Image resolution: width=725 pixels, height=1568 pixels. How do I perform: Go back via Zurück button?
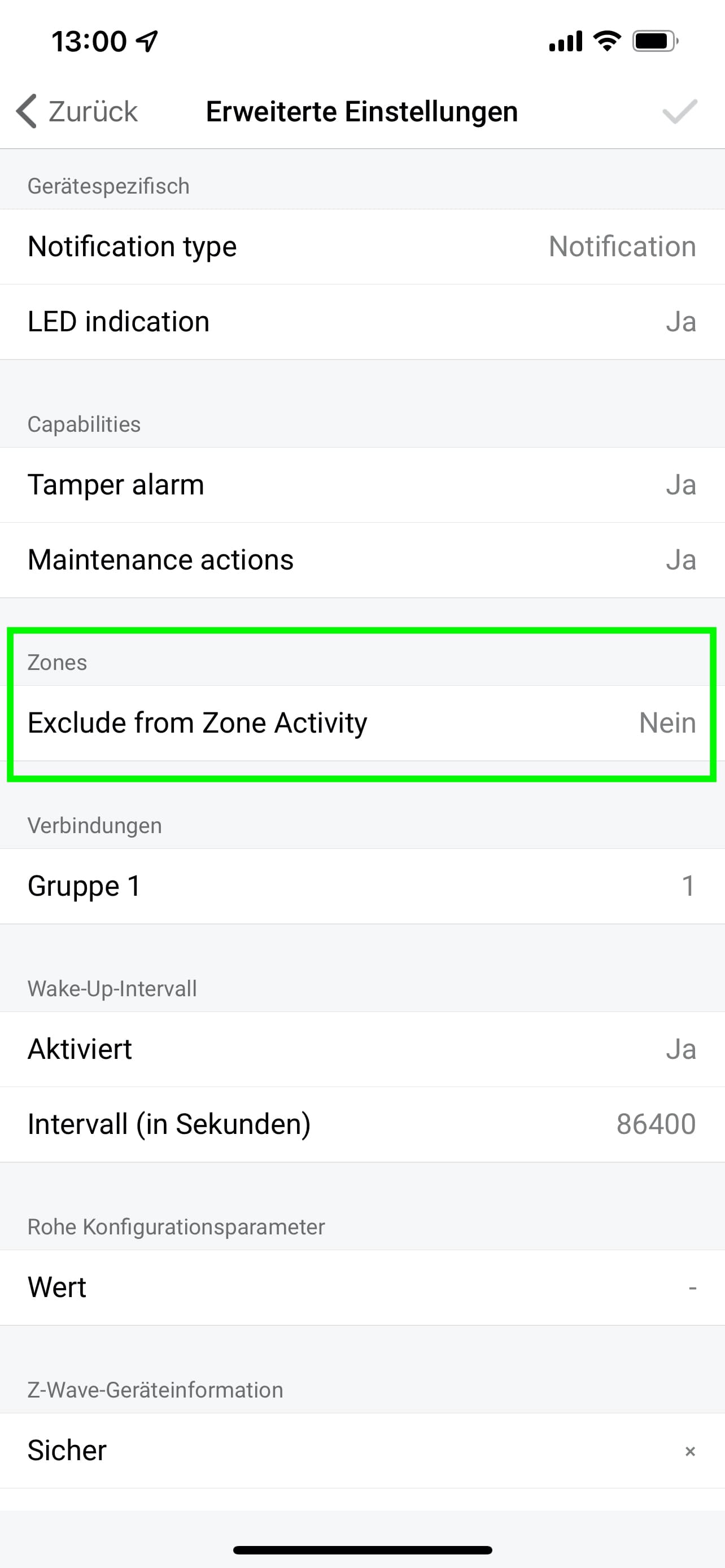pyautogui.click(x=78, y=111)
